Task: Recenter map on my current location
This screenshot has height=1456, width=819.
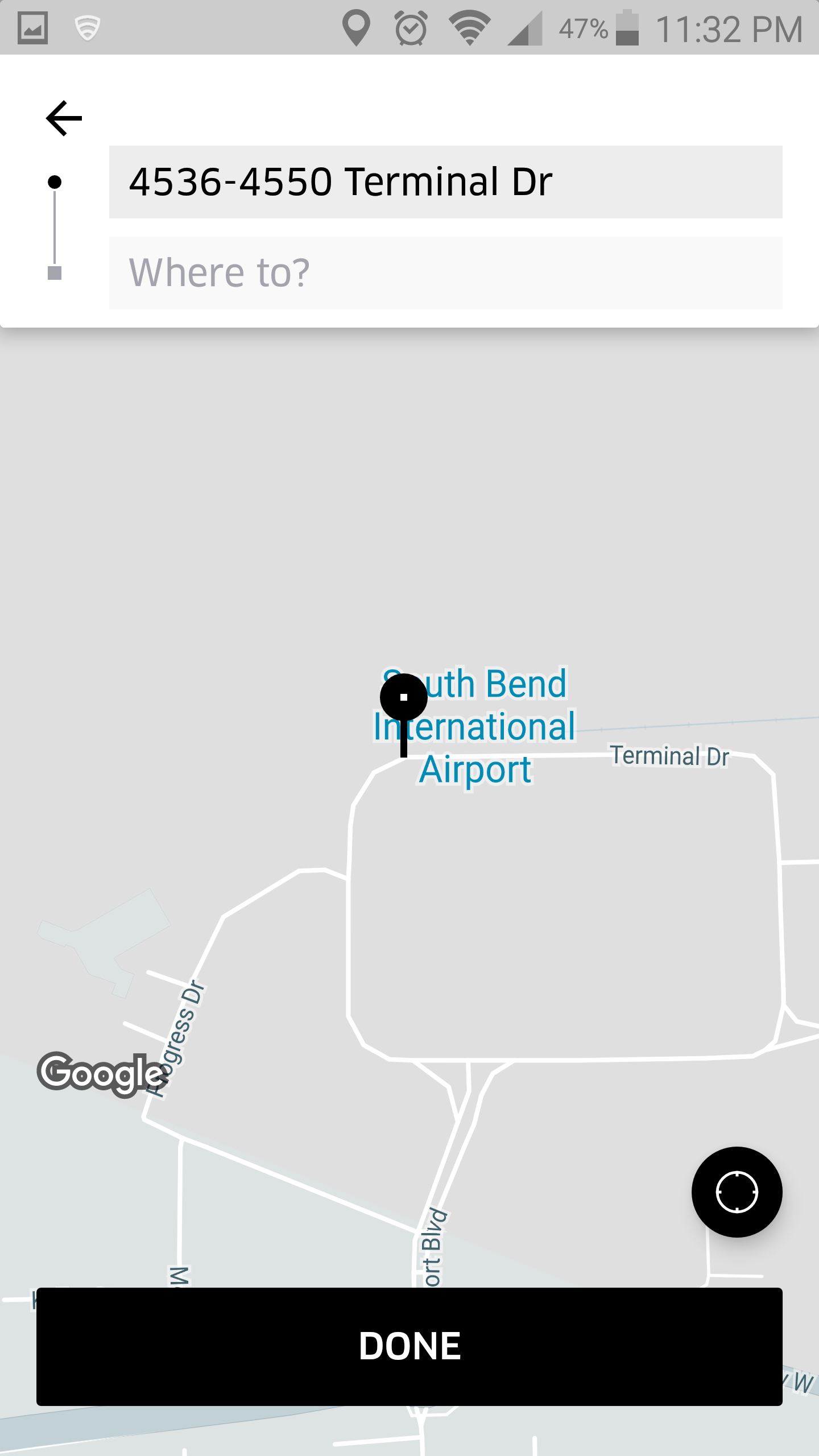Action: 737,1192
